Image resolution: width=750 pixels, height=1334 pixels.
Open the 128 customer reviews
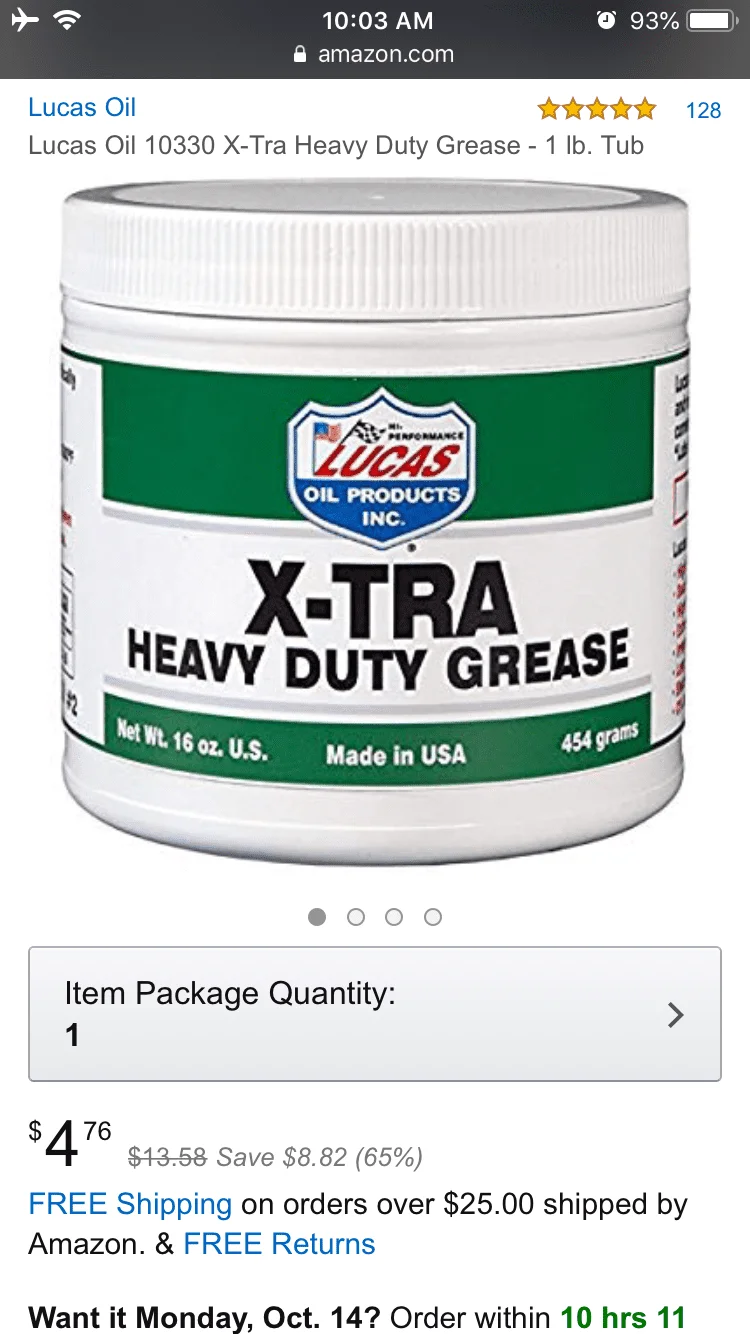coord(702,110)
